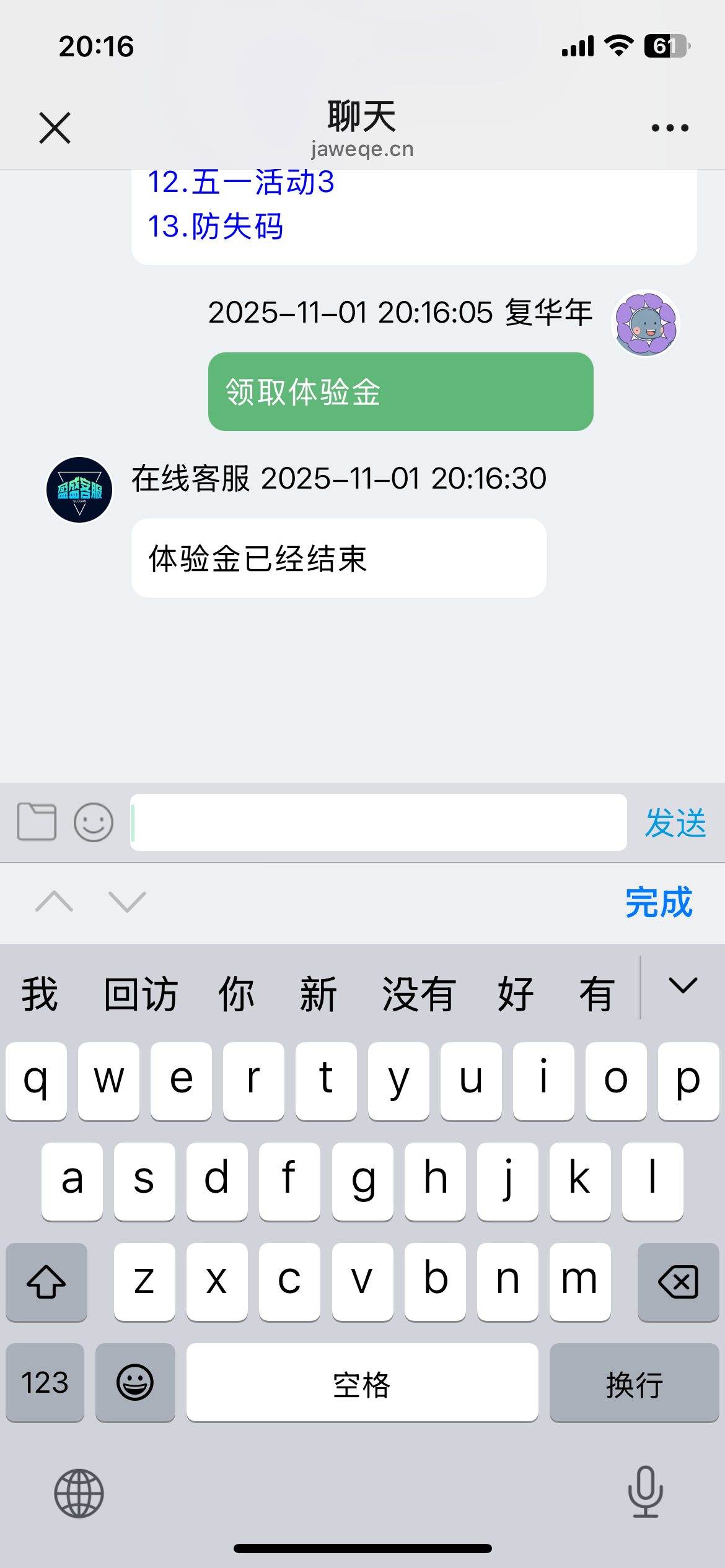Image resolution: width=725 pixels, height=1568 pixels.
Task: Start dictation with the microphone key
Action: [x=645, y=1492]
